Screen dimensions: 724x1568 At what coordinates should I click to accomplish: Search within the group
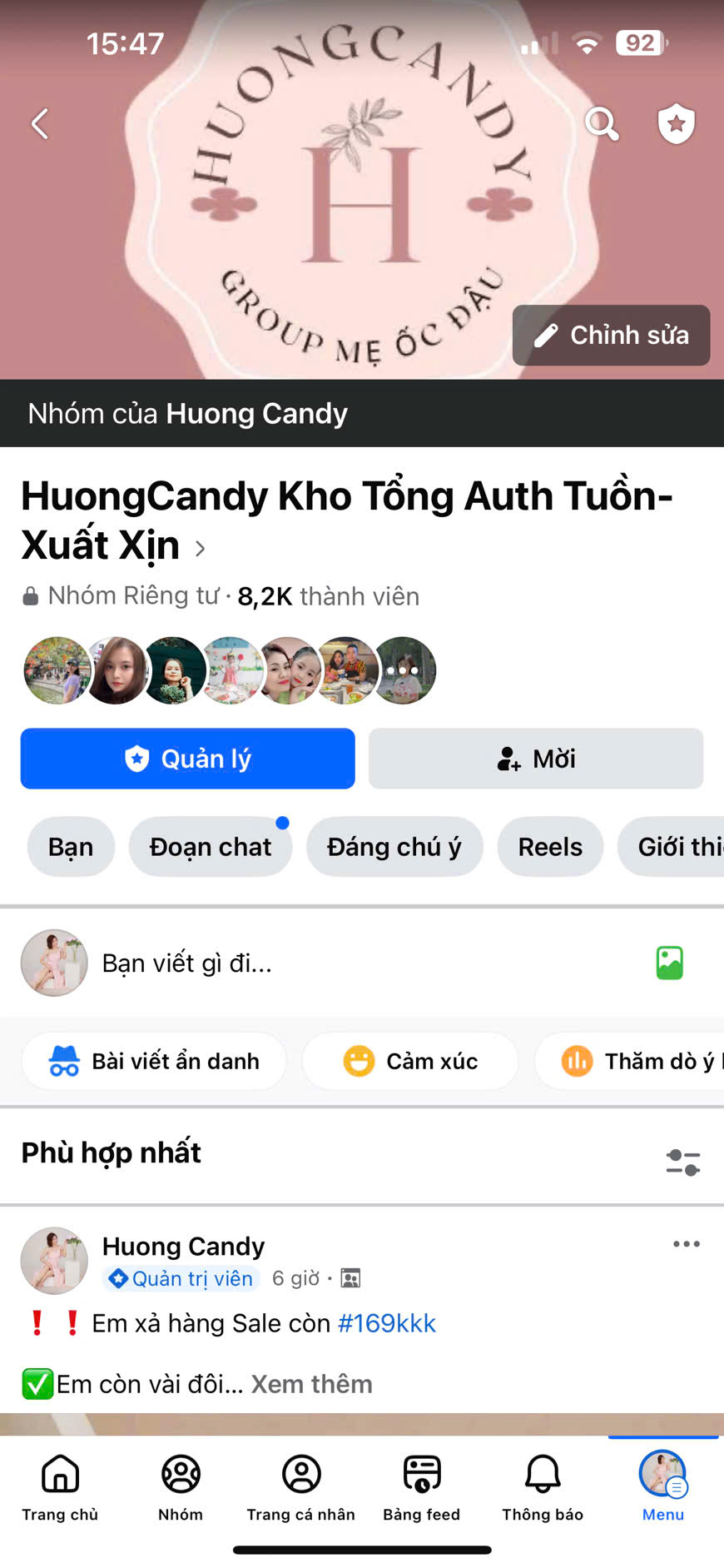pos(602,124)
